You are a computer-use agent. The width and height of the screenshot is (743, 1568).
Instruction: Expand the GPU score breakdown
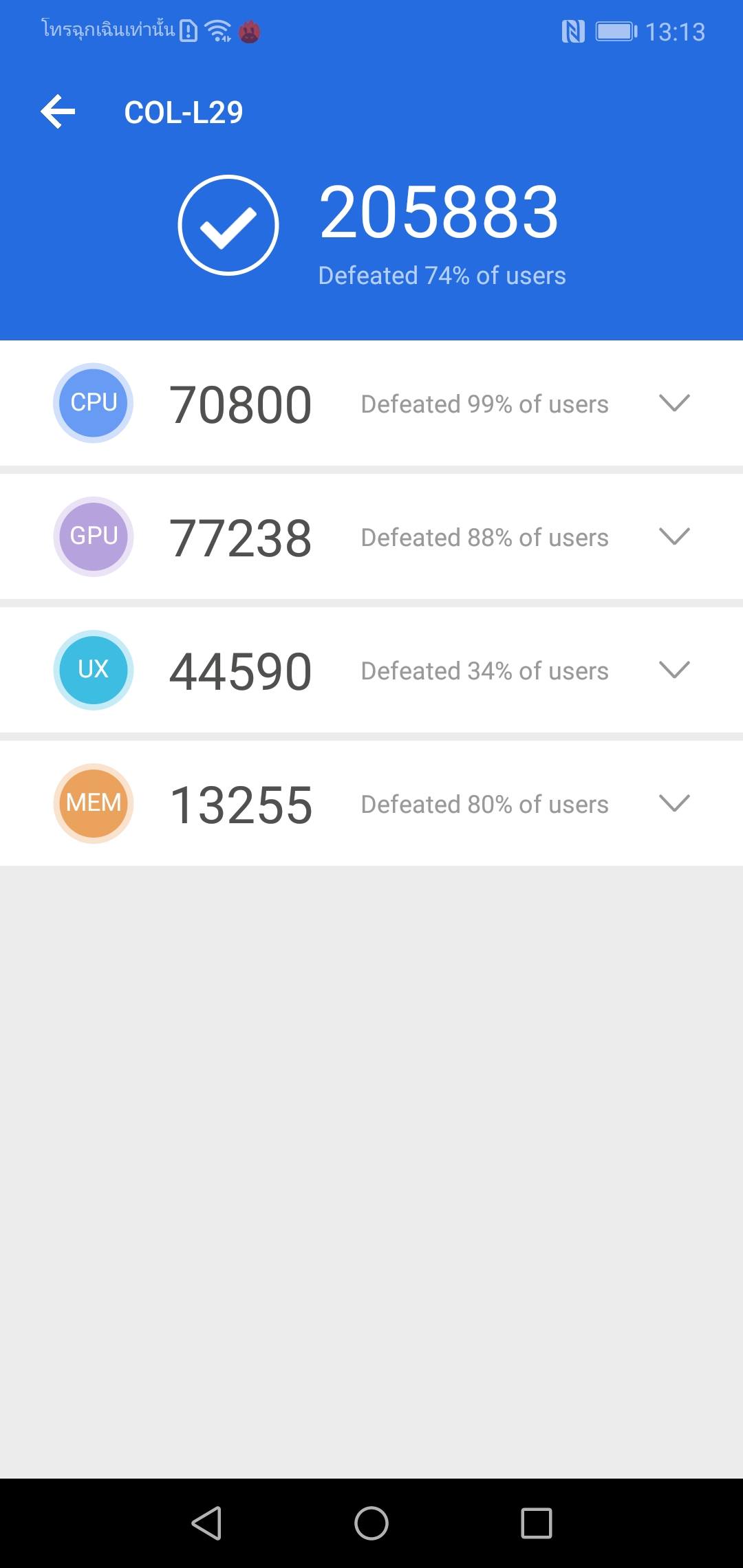coord(674,536)
